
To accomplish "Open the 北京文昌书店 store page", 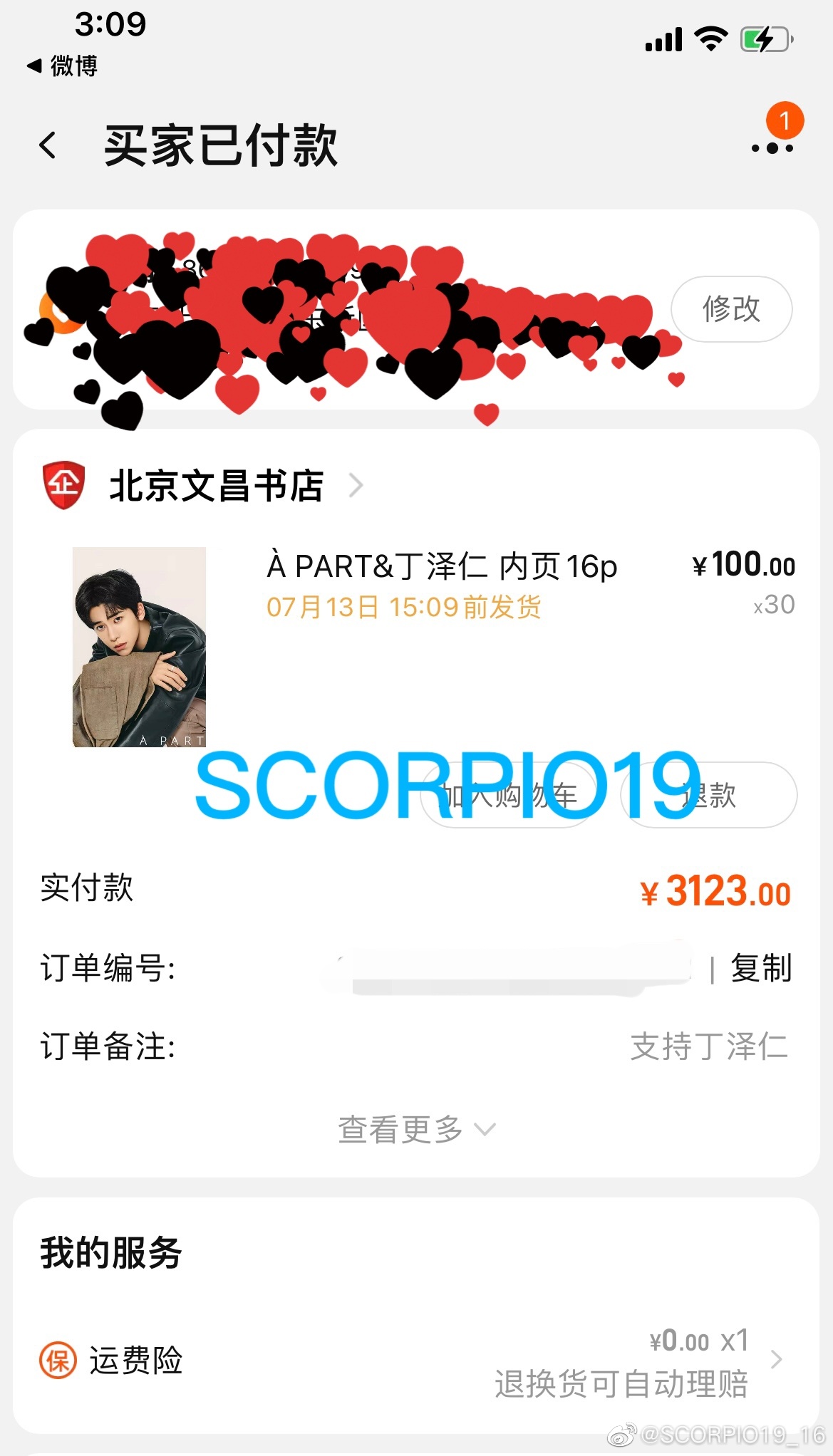I will pyautogui.click(x=217, y=486).
